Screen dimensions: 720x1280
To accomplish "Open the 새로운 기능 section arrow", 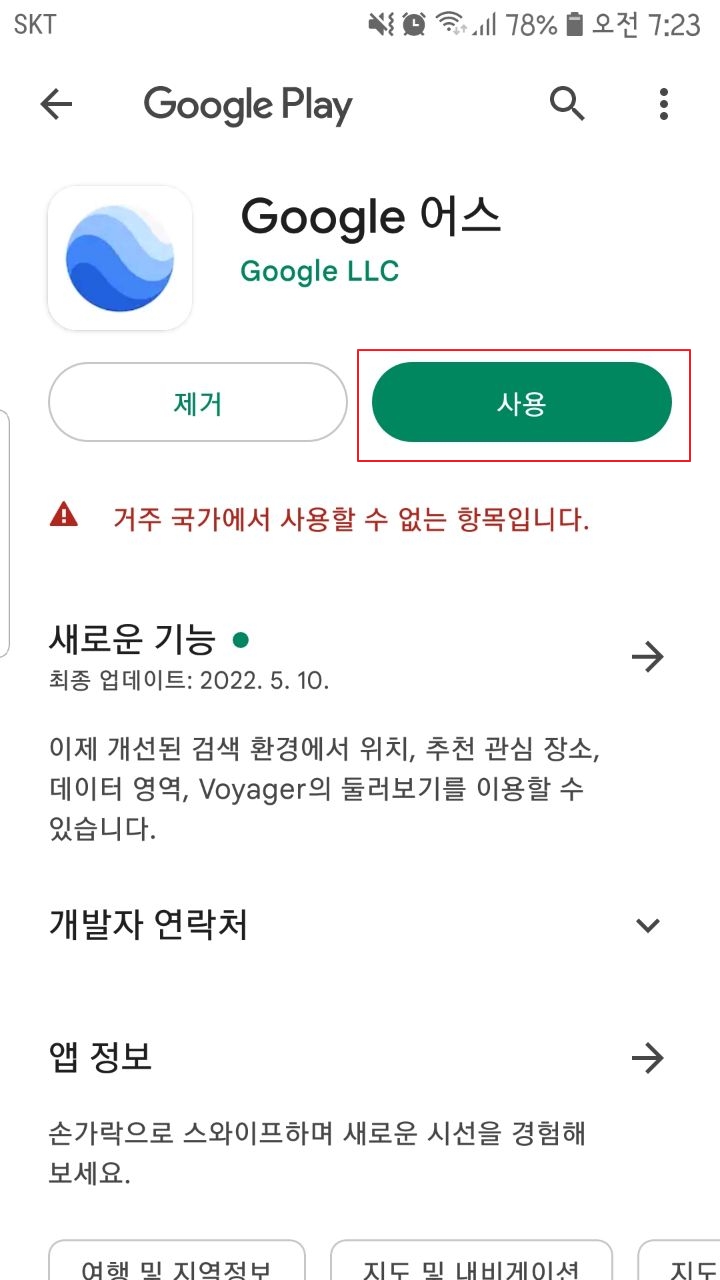I will [648, 657].
